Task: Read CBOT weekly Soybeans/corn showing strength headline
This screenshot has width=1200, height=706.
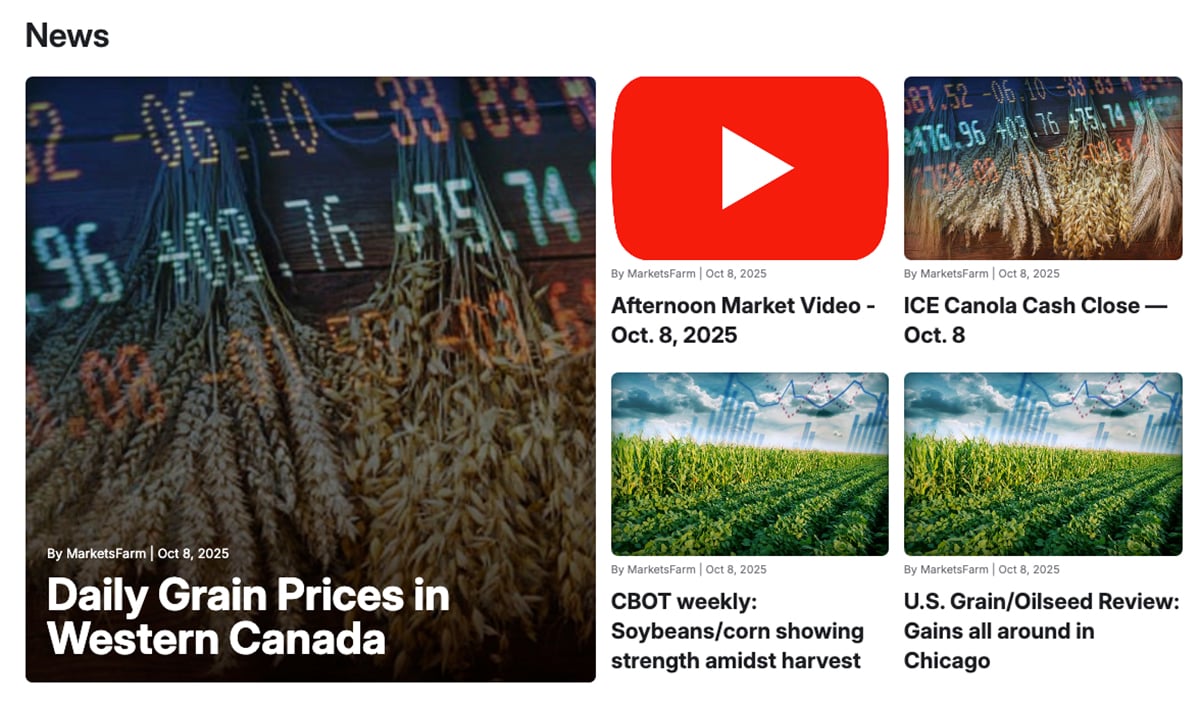Action: pos(737,631)
